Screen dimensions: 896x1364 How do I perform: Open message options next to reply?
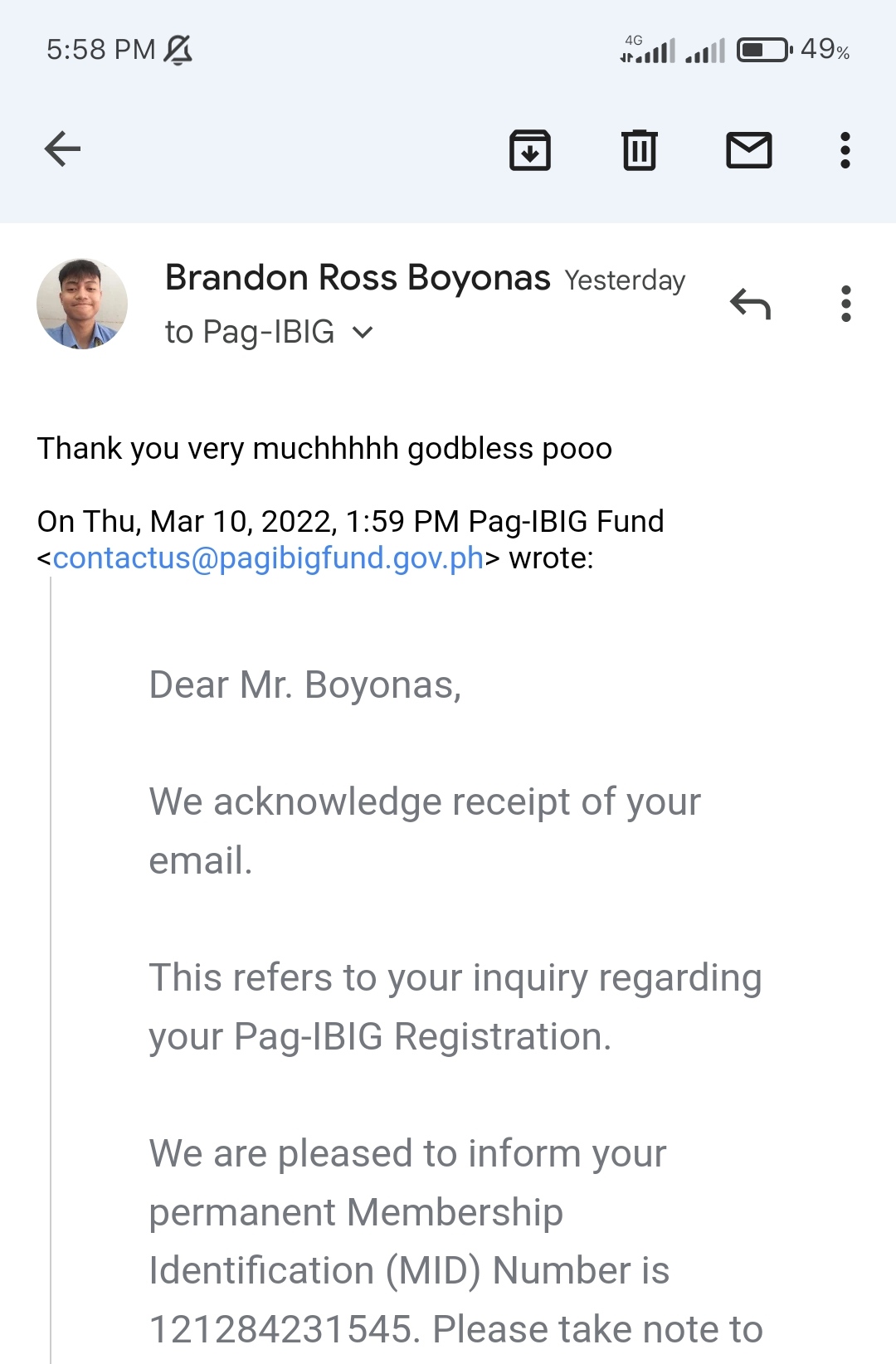point(845,304)
